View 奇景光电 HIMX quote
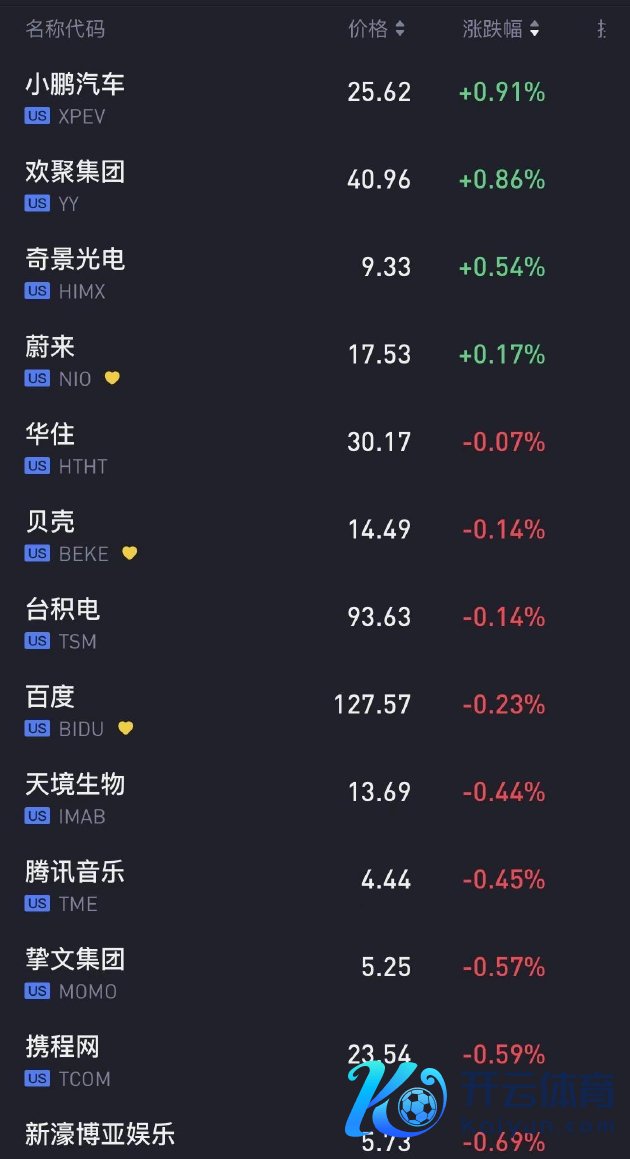This screenshot has height=1159, width=630. [315, 273]
